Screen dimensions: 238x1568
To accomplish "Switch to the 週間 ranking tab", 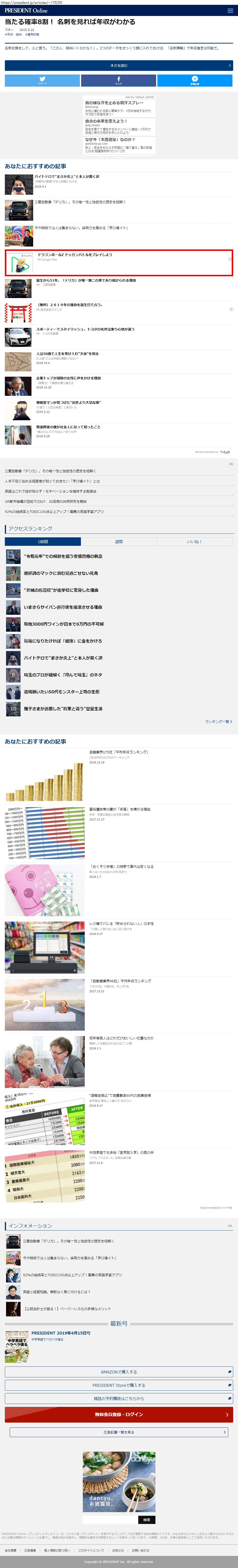I will tap(119, 541).
